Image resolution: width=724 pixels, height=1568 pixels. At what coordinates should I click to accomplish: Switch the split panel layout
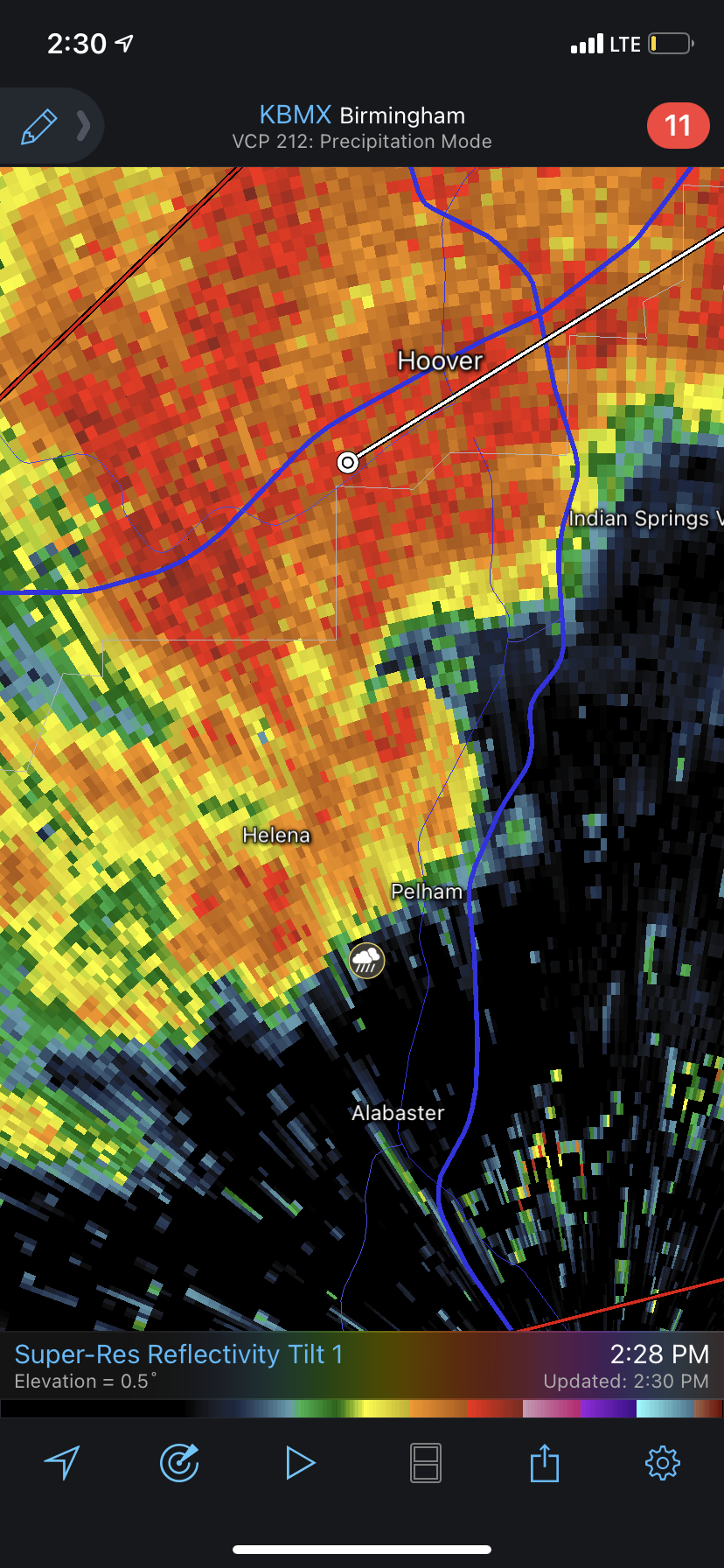click(426, 1462)
